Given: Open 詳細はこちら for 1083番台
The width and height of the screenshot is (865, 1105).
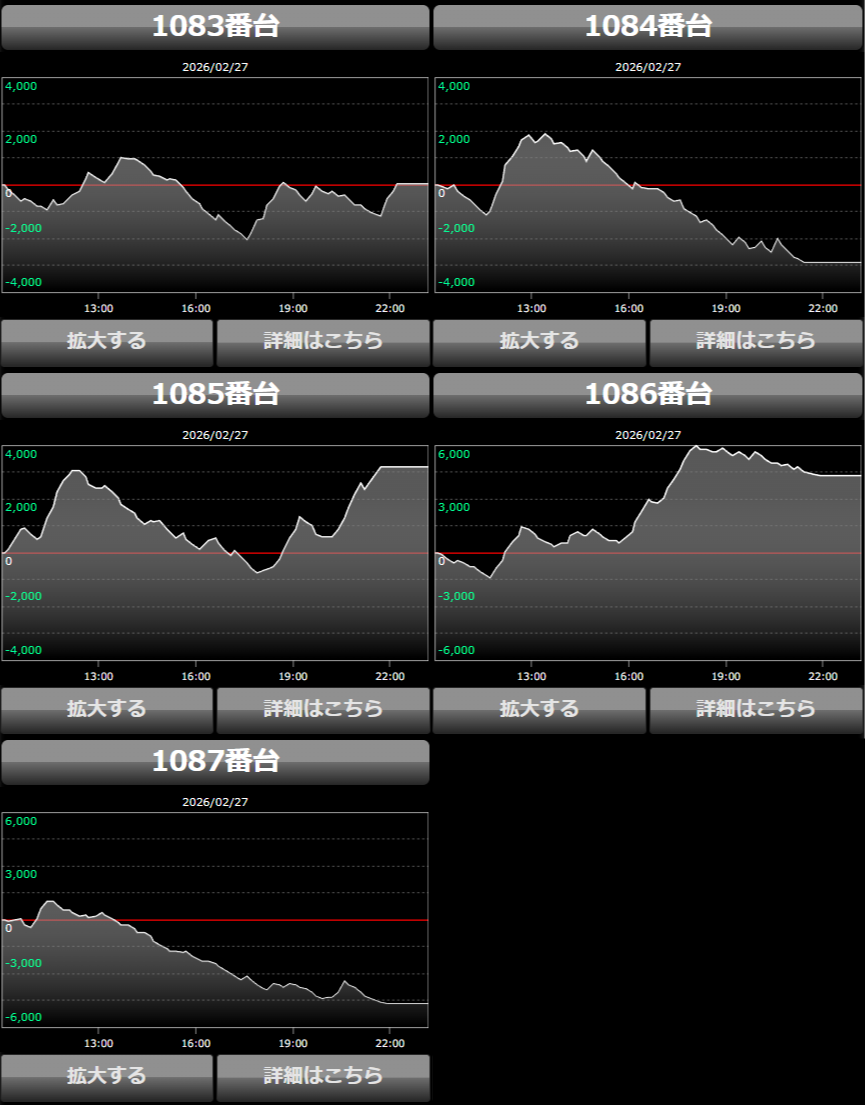Looking at the screenshot, I should pos(323,342).
